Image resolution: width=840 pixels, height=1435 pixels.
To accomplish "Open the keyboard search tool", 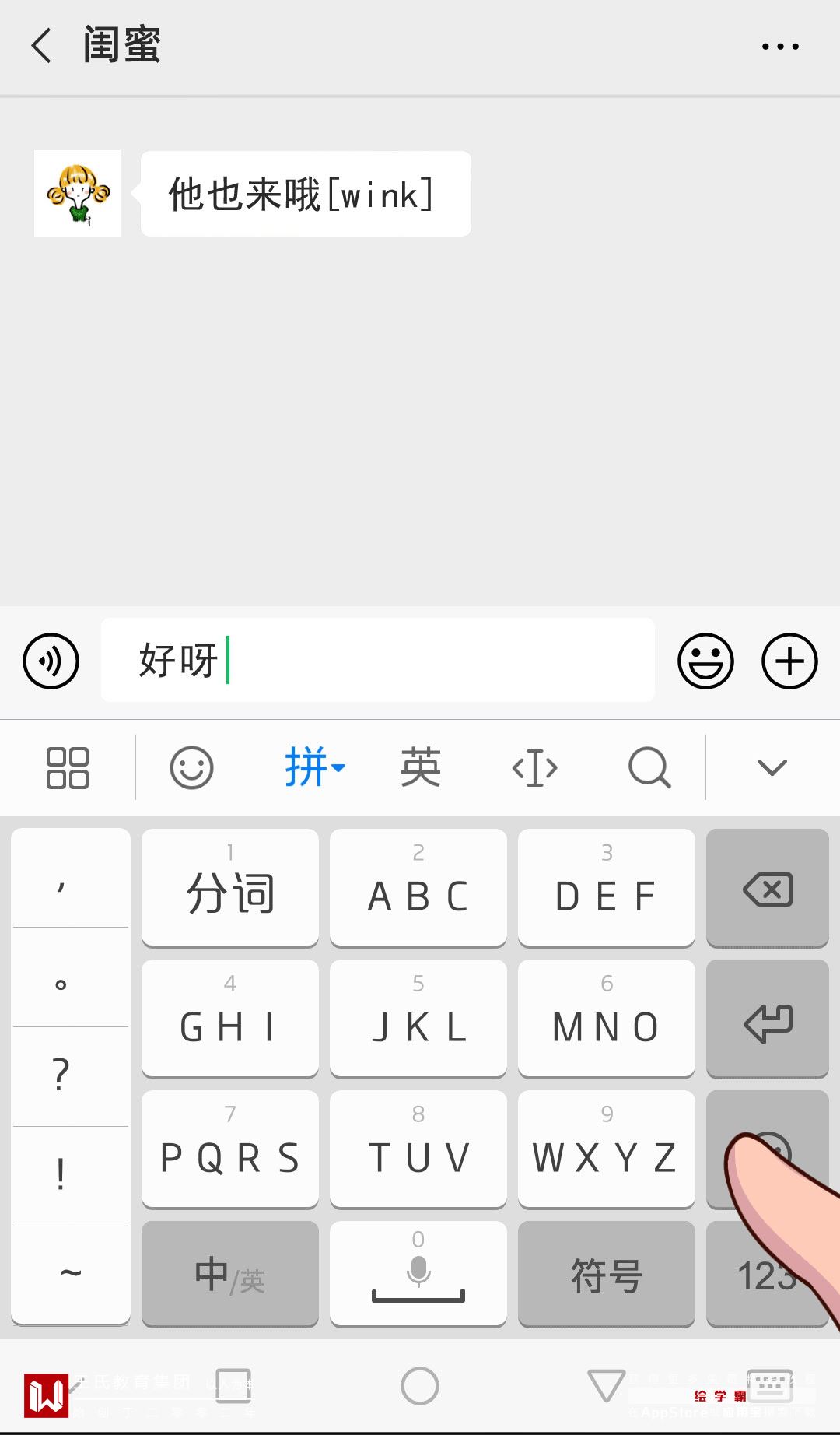I will [x=649, y=768].
